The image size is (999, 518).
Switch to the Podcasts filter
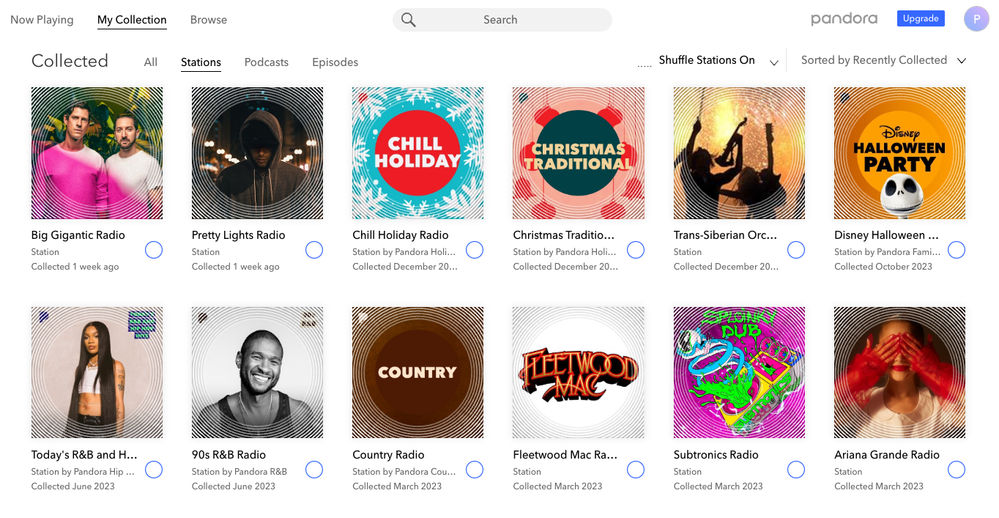click(x=266, y=62)
